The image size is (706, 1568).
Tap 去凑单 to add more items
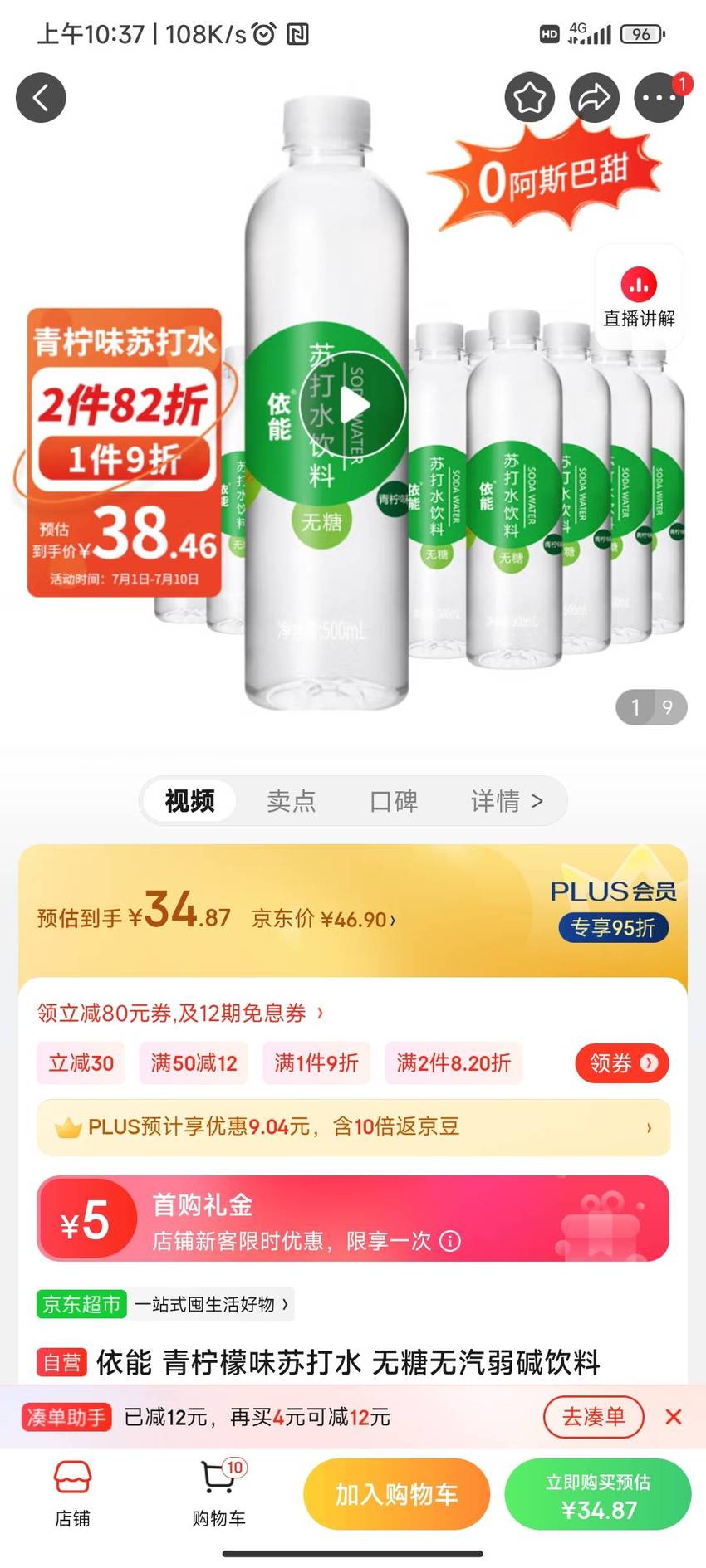(593, 1417)
